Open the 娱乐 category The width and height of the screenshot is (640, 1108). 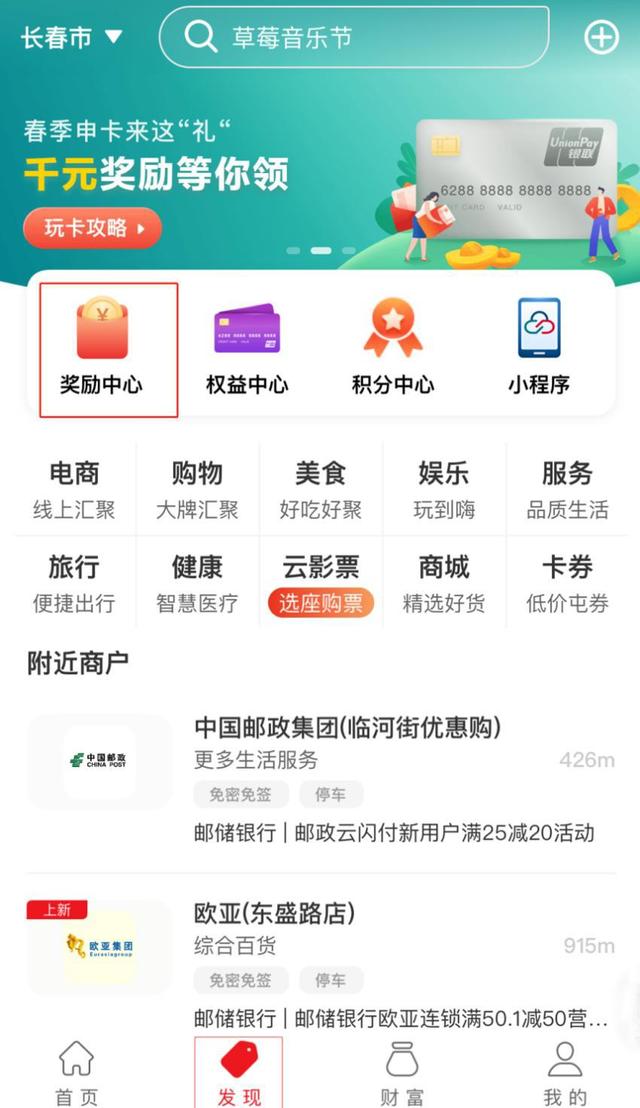[444, 490]
